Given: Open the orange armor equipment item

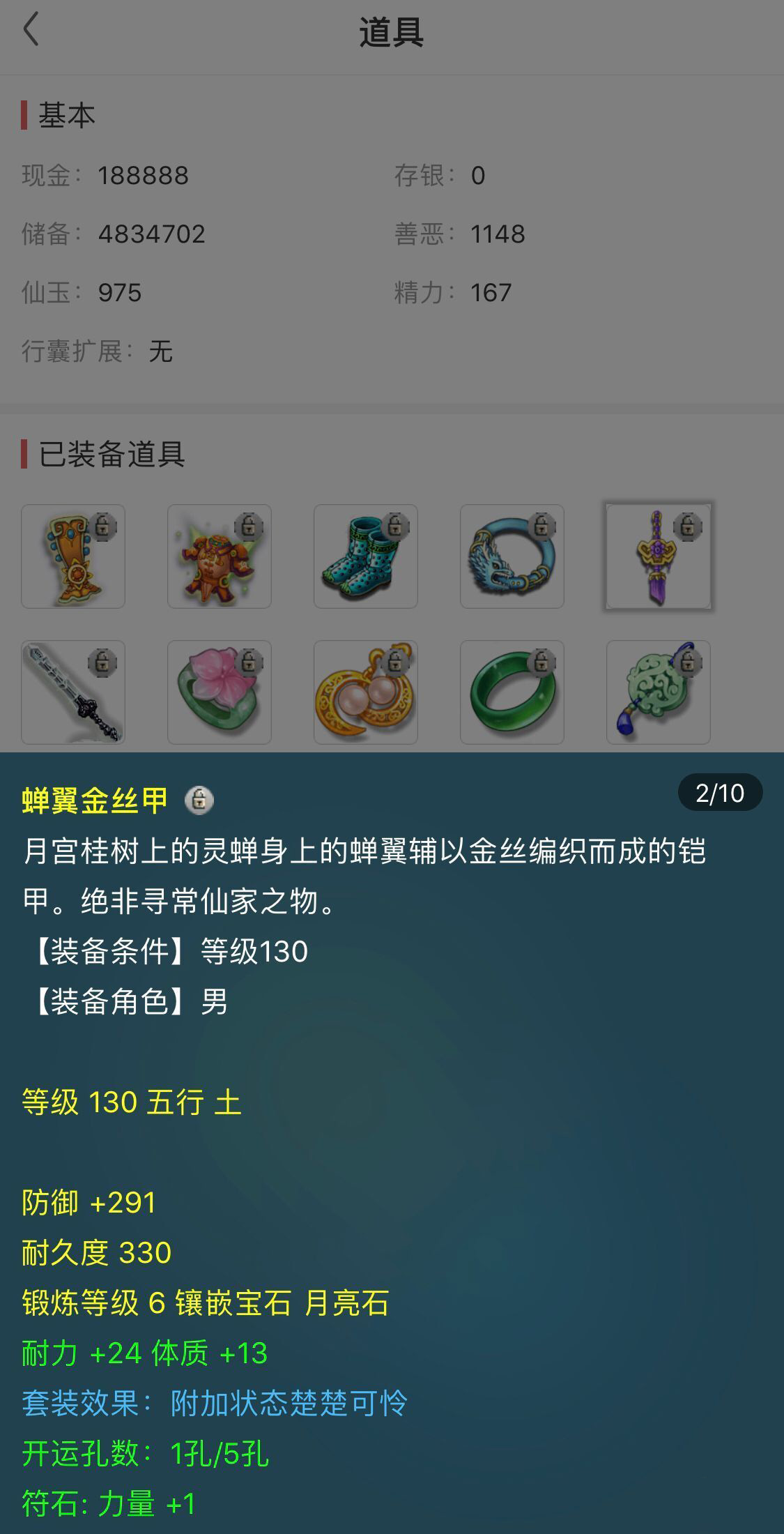Looking at the screenshot, I should point(220,556).
